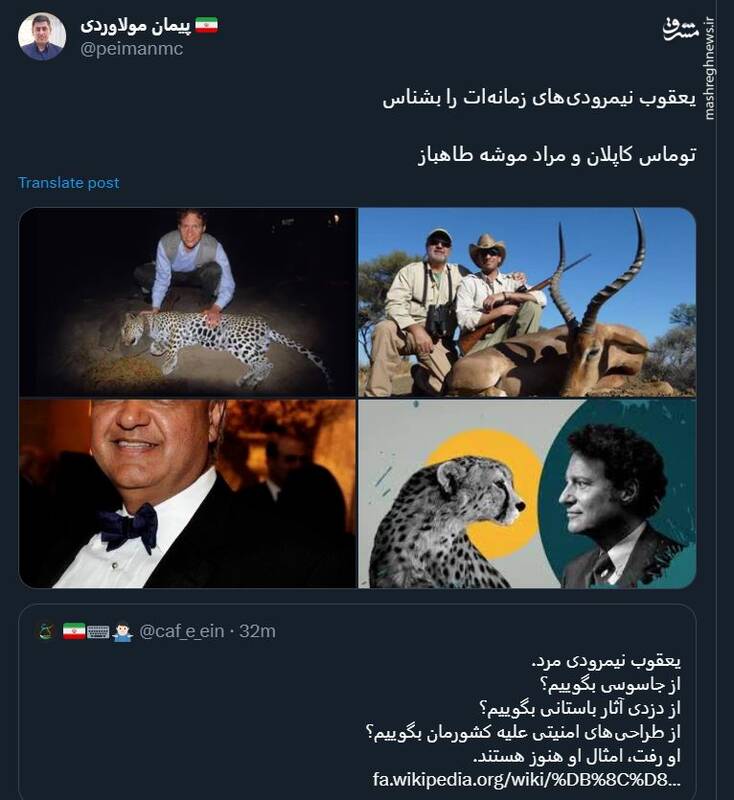View the photo of the man in bow tie
The image size is (734, 800).
(x=188, y=493)
